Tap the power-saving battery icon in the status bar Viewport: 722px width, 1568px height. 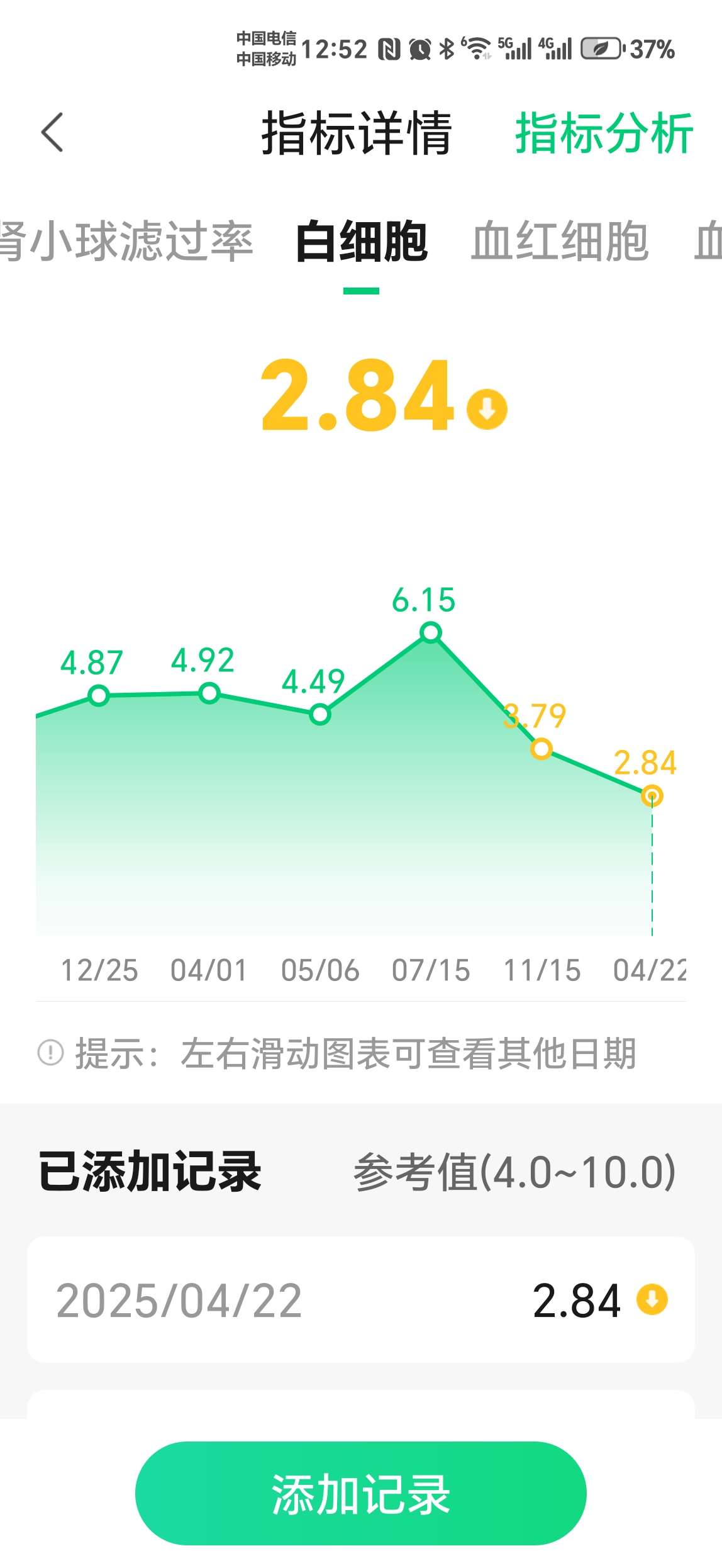pyautogui.click(x=601, y=49)
